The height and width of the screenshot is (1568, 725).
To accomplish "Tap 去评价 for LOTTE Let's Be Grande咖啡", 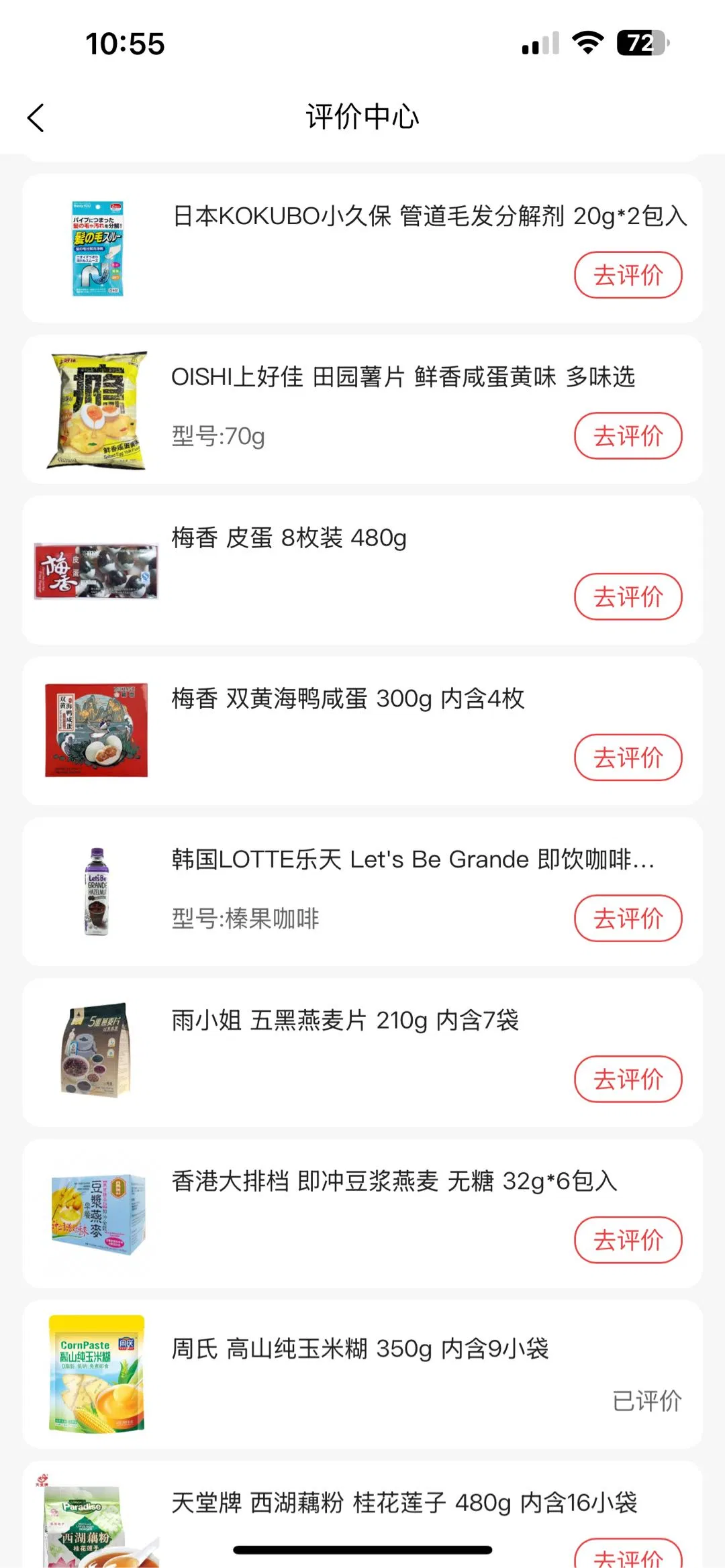I will pyautogui.click(x=628, y=919).
